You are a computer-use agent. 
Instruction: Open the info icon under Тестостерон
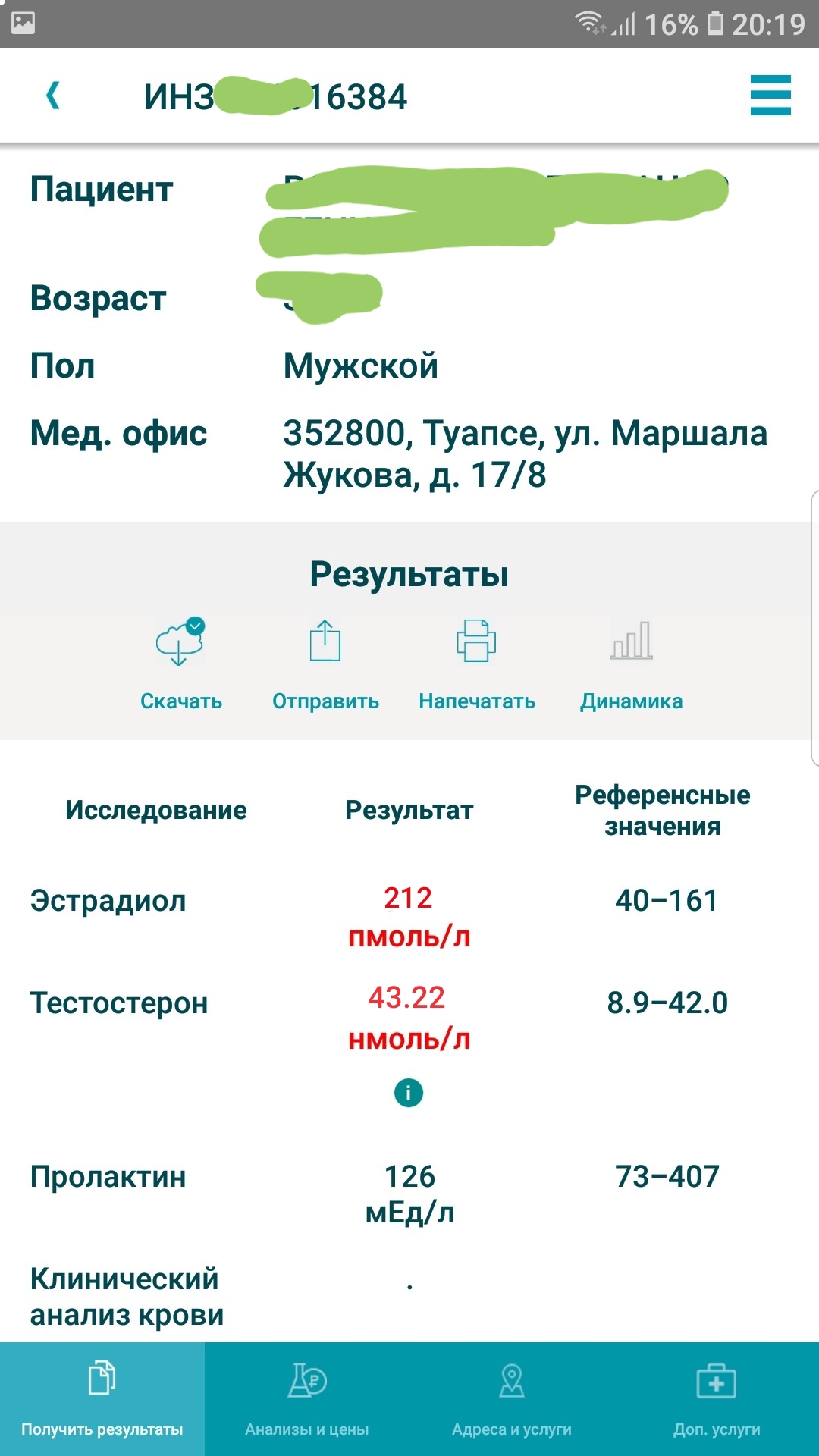point(409,1093)
